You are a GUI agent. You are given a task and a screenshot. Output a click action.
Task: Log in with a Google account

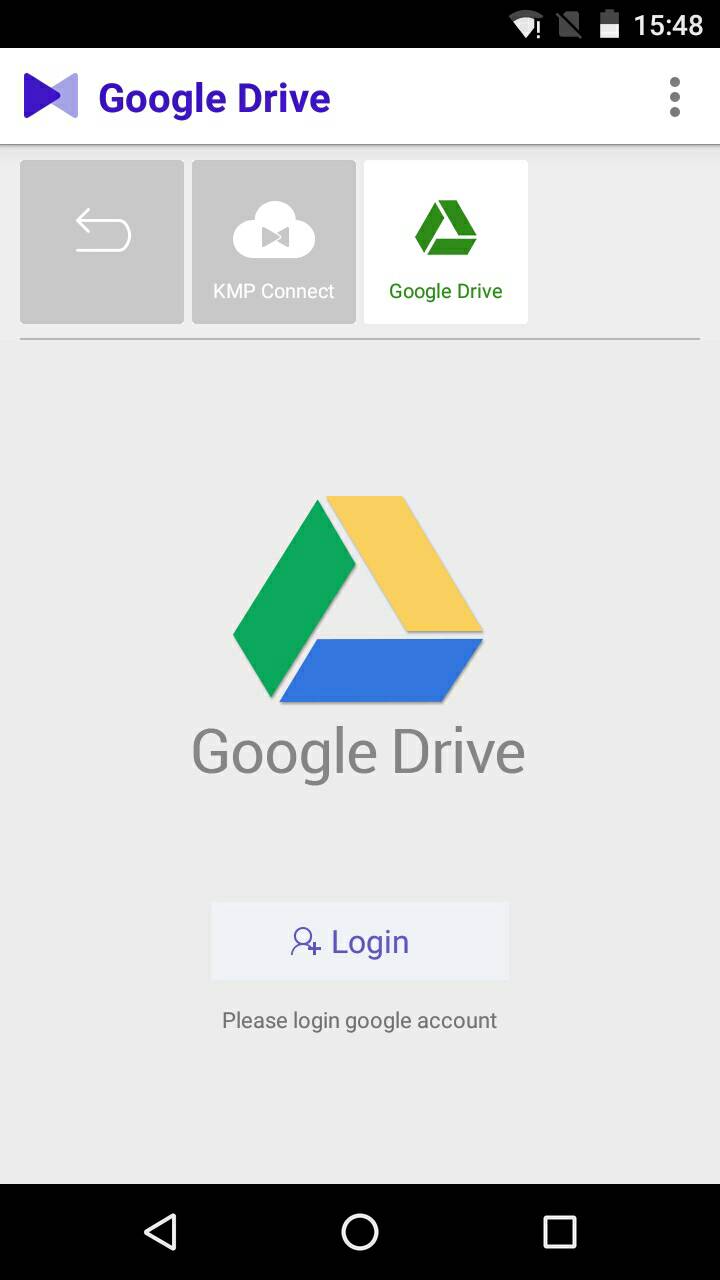pos(360,941)
